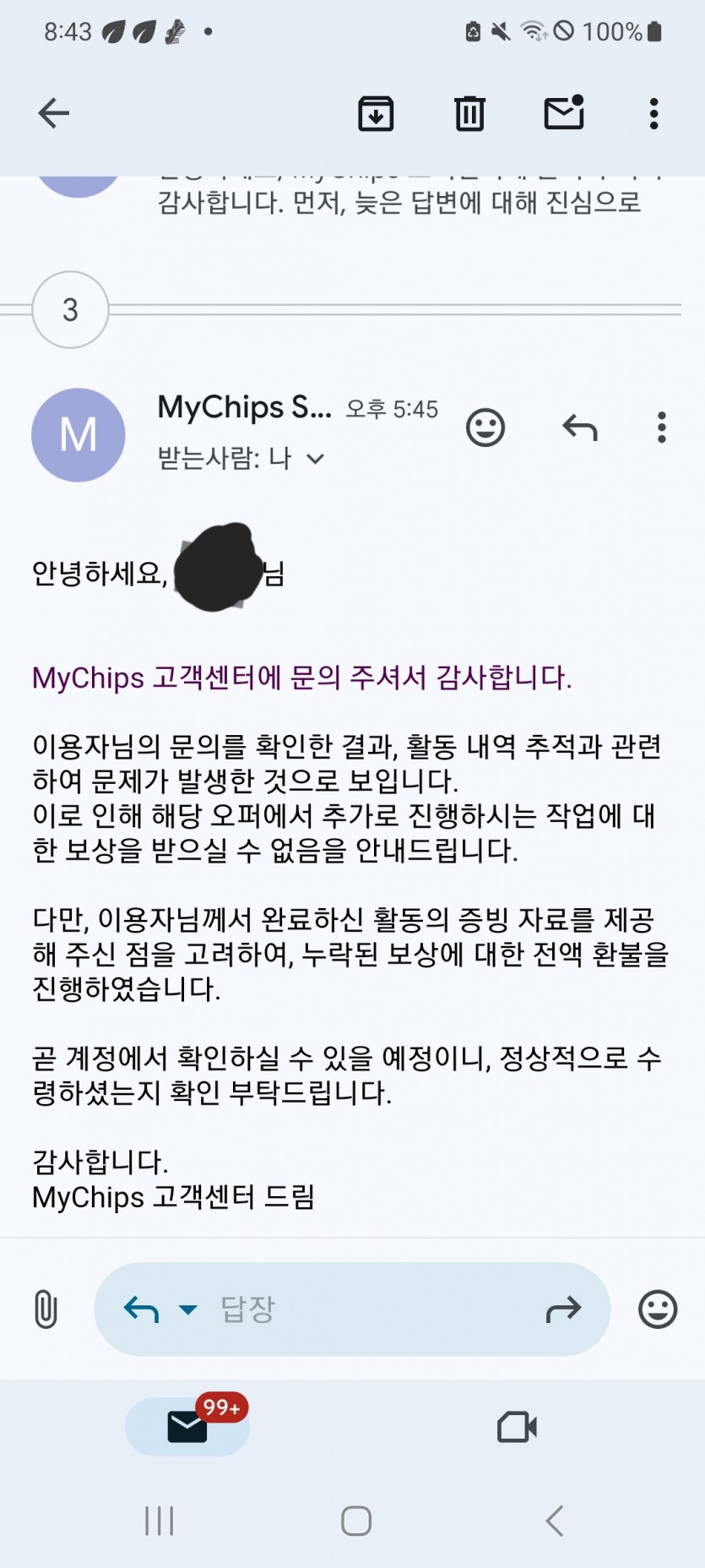Screen dimensions: 705x1568
Task: Add emoji reaction to MyChips message
Action: point(485,427)
